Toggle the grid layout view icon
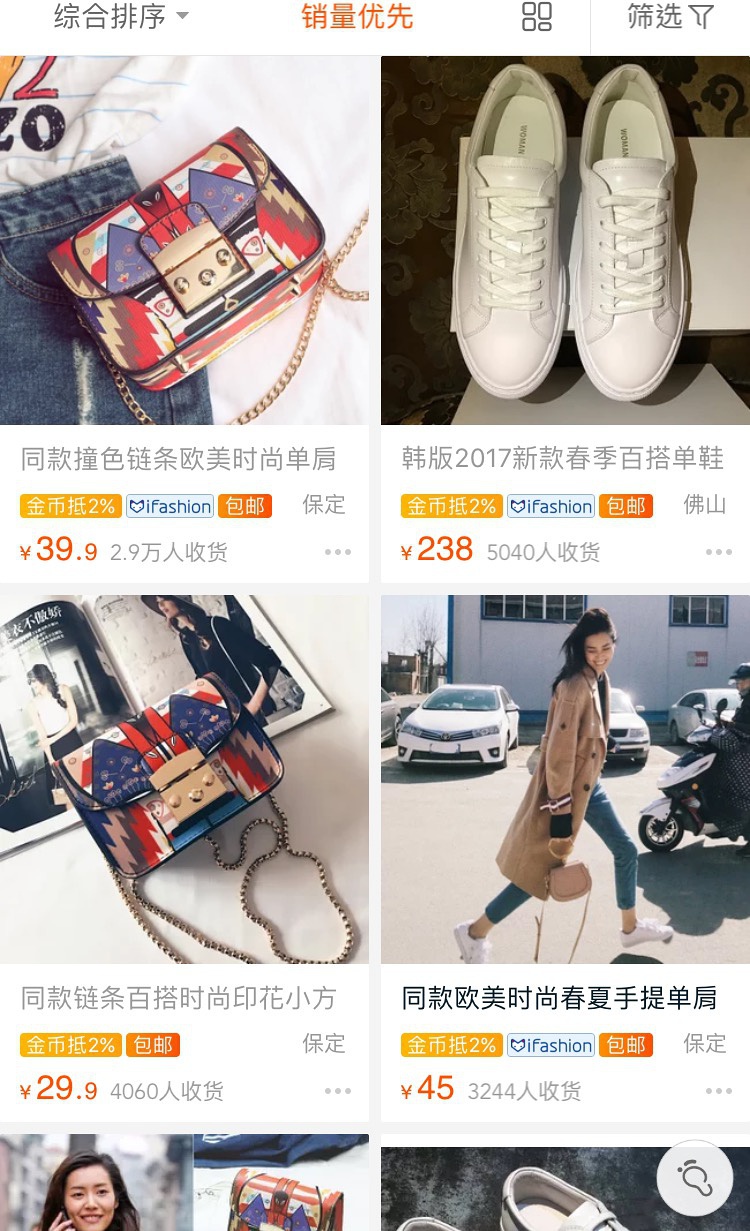750x1231 pixels. coord(537,17)
